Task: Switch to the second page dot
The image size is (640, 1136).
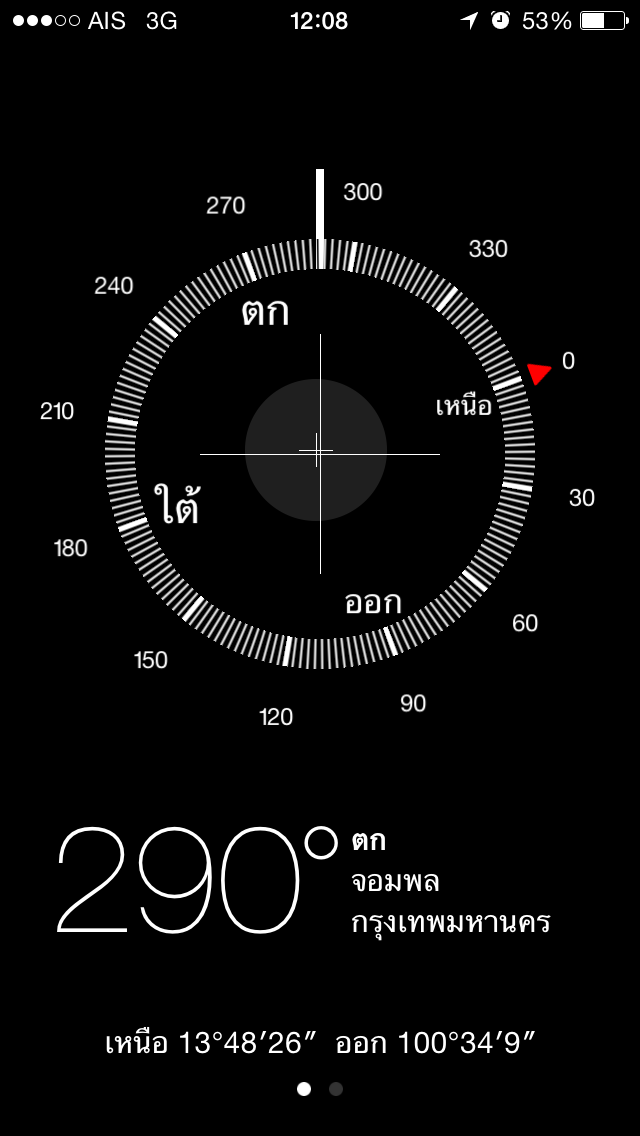Action: [x=336, y=1089]
